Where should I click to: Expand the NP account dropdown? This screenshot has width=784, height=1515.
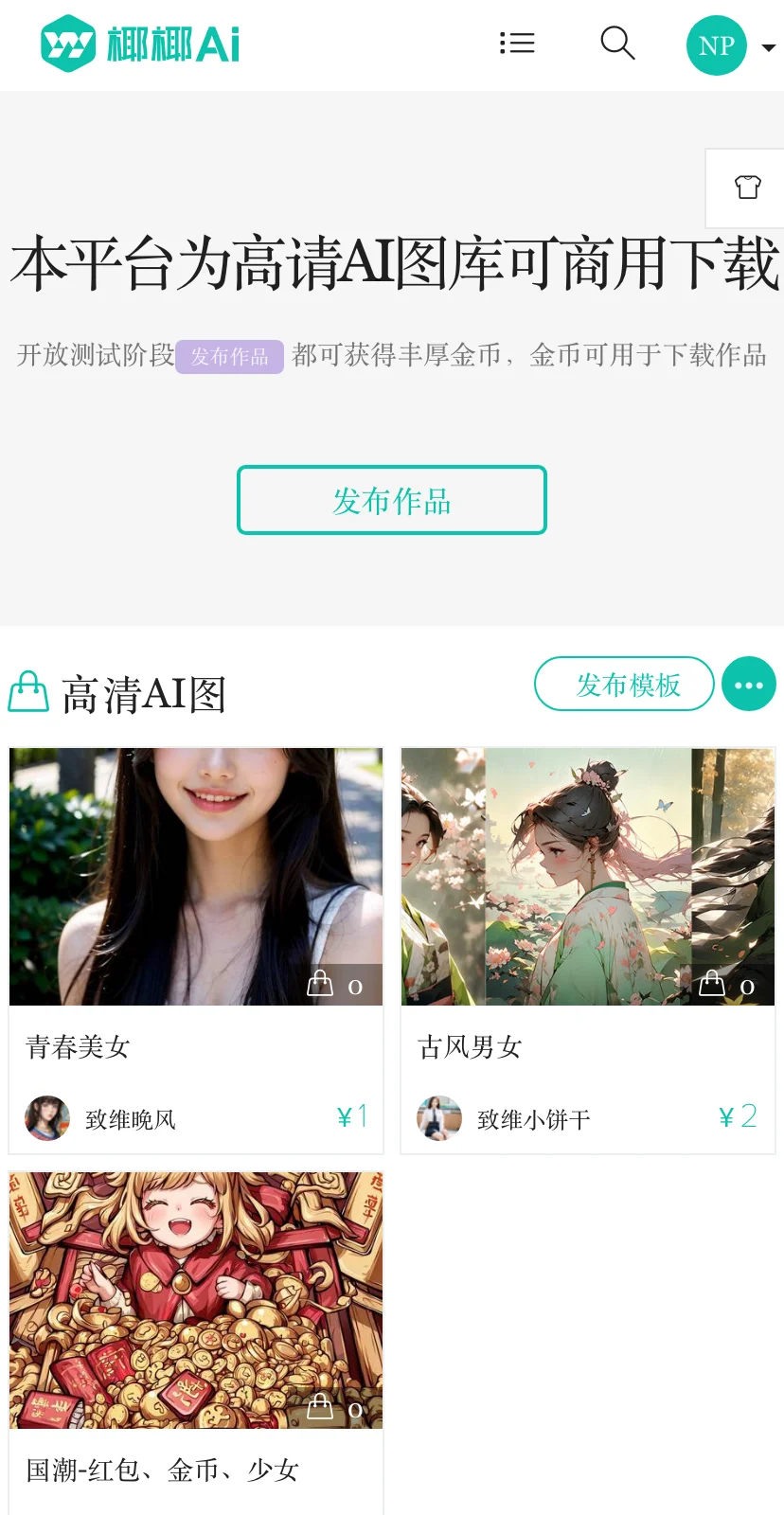coord(730,45)
